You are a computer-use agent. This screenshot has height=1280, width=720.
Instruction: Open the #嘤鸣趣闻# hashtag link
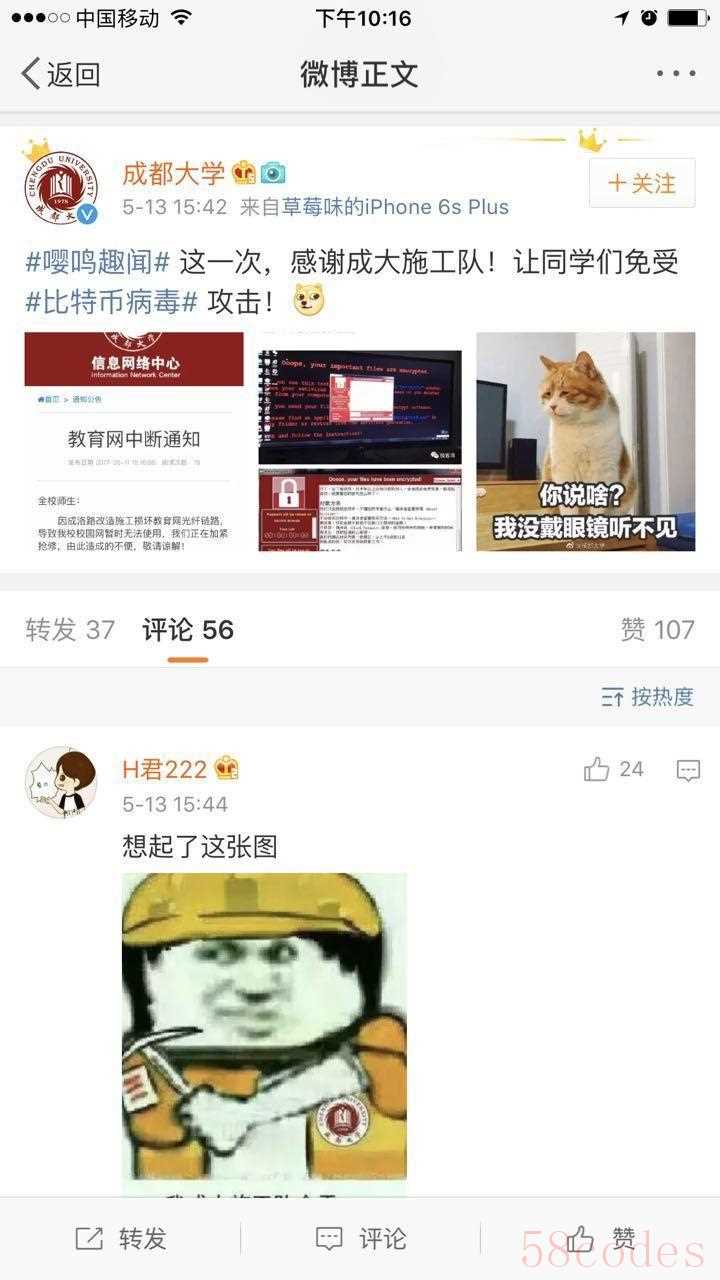coord(97,263)
